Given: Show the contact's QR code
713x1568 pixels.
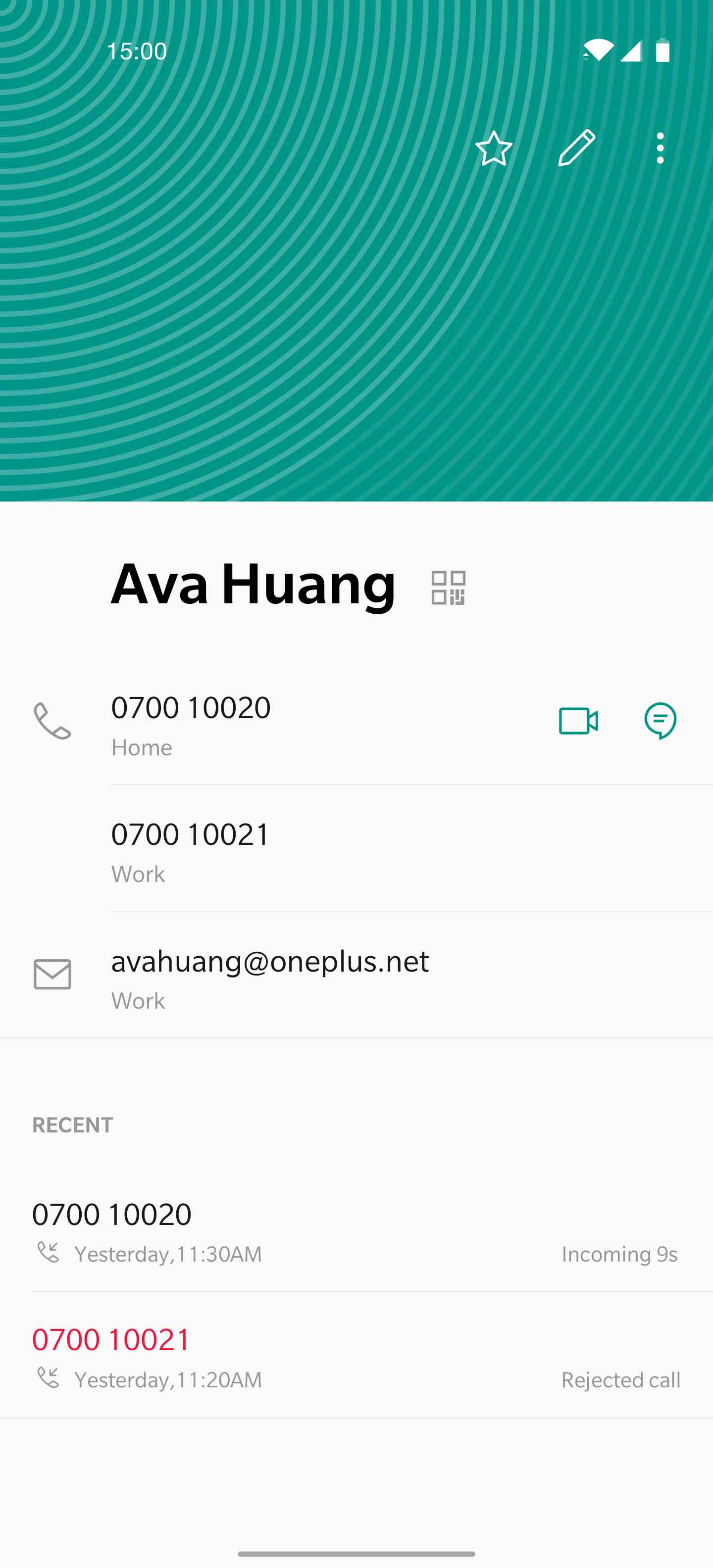Looking at the screenshot, I should [x=448, y=588].
